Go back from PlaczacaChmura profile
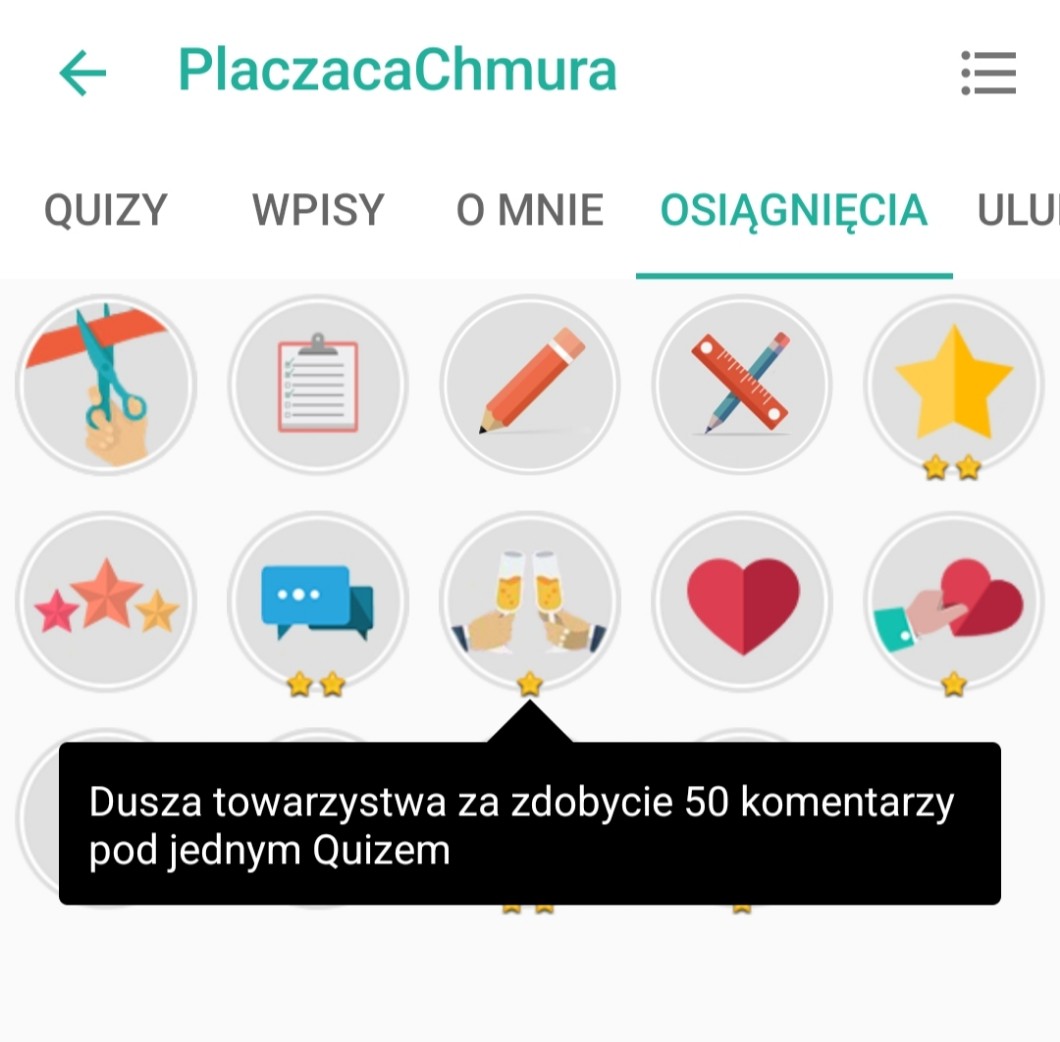The height and width of the screenshot is (1042, 1060). 82,73
